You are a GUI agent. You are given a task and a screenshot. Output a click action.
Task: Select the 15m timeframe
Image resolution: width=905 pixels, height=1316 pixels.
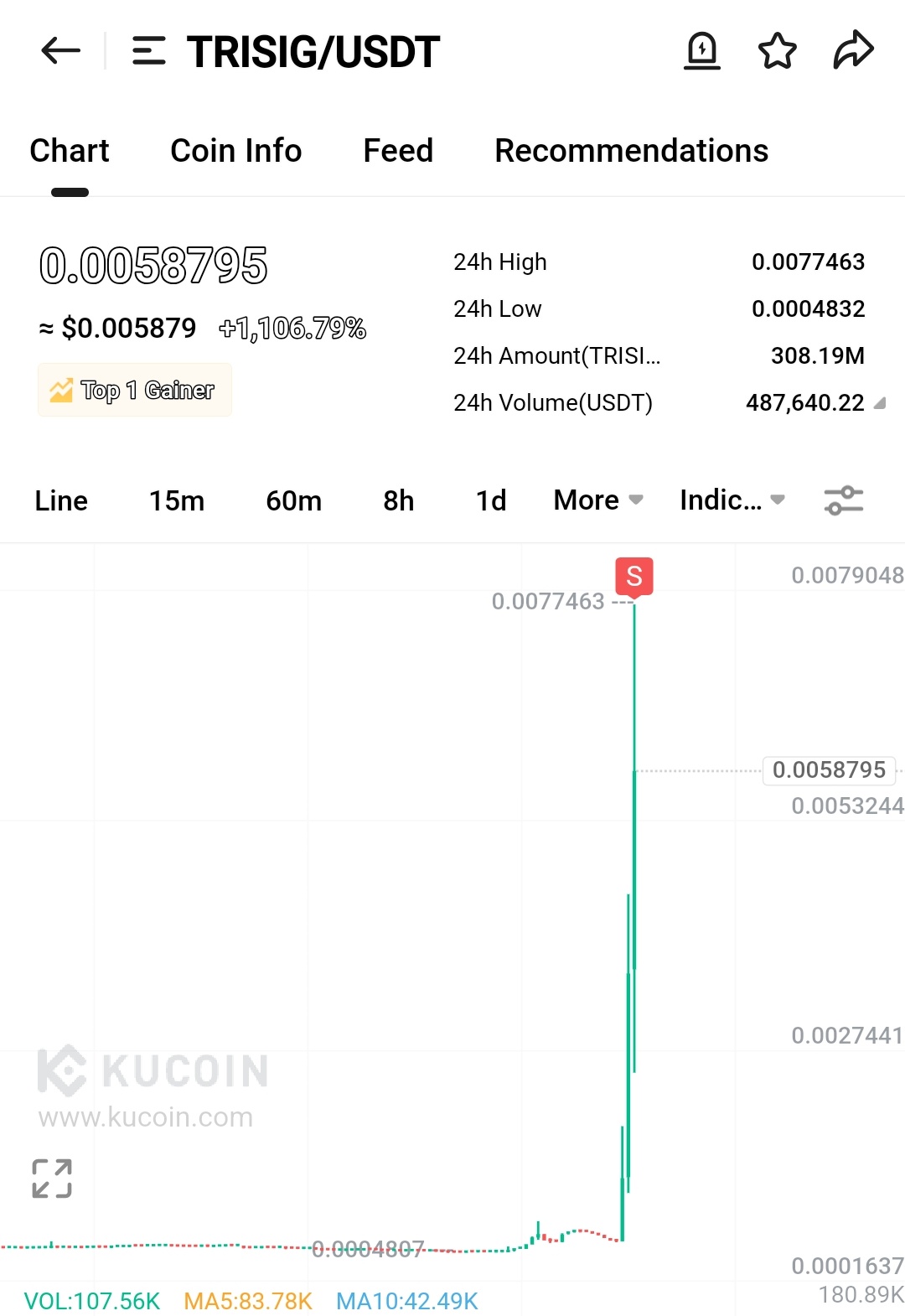point(177,500)
